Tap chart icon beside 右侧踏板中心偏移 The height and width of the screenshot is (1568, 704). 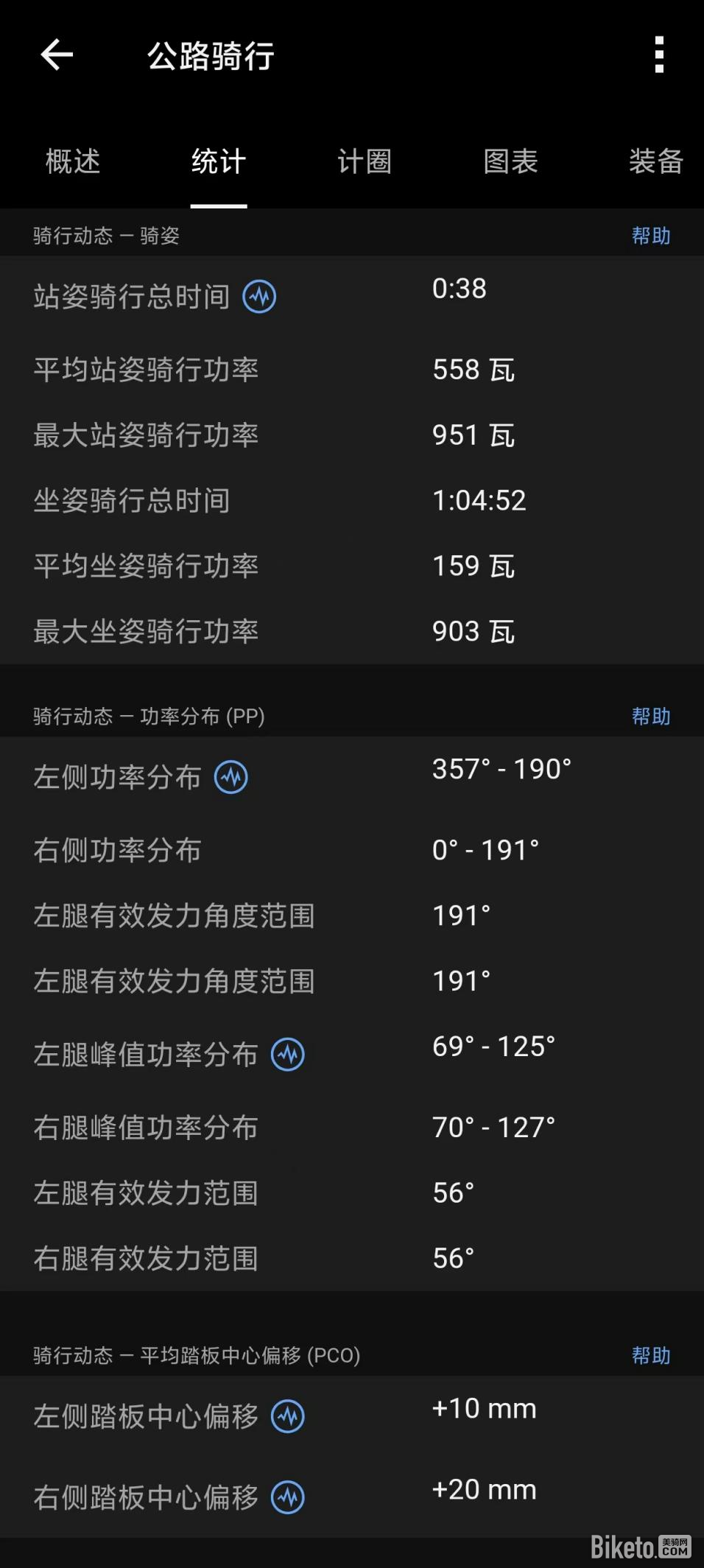288,1497
